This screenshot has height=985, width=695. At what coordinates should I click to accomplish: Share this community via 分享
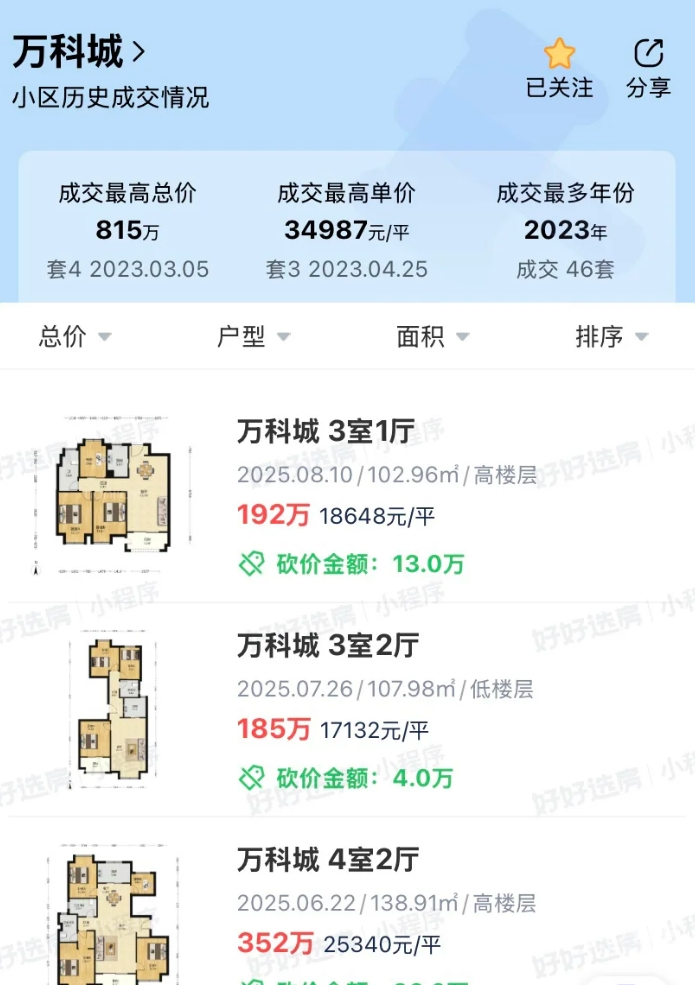pos(648,67)
